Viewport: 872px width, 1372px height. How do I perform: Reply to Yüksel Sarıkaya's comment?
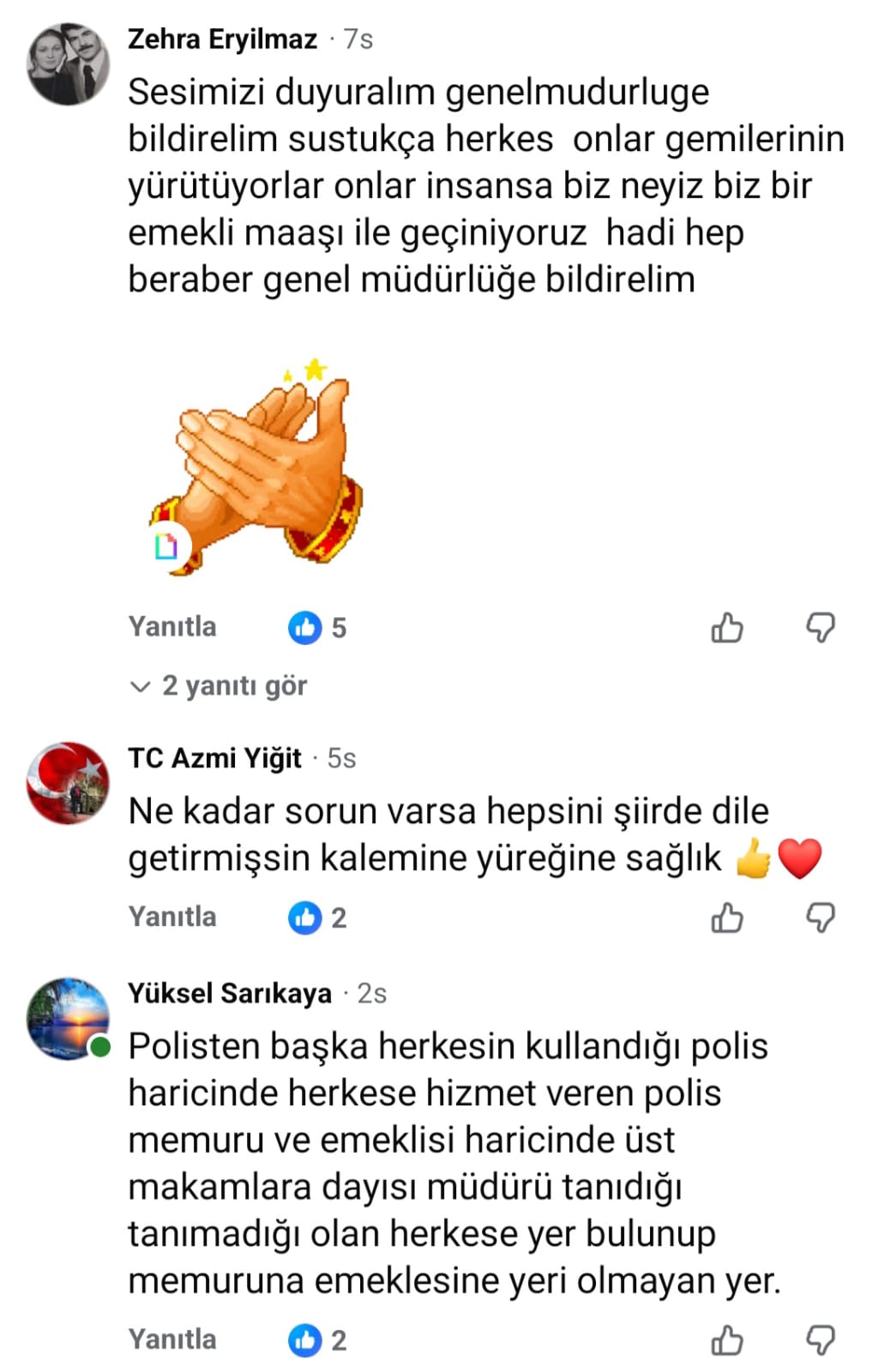click(172, 1339)
